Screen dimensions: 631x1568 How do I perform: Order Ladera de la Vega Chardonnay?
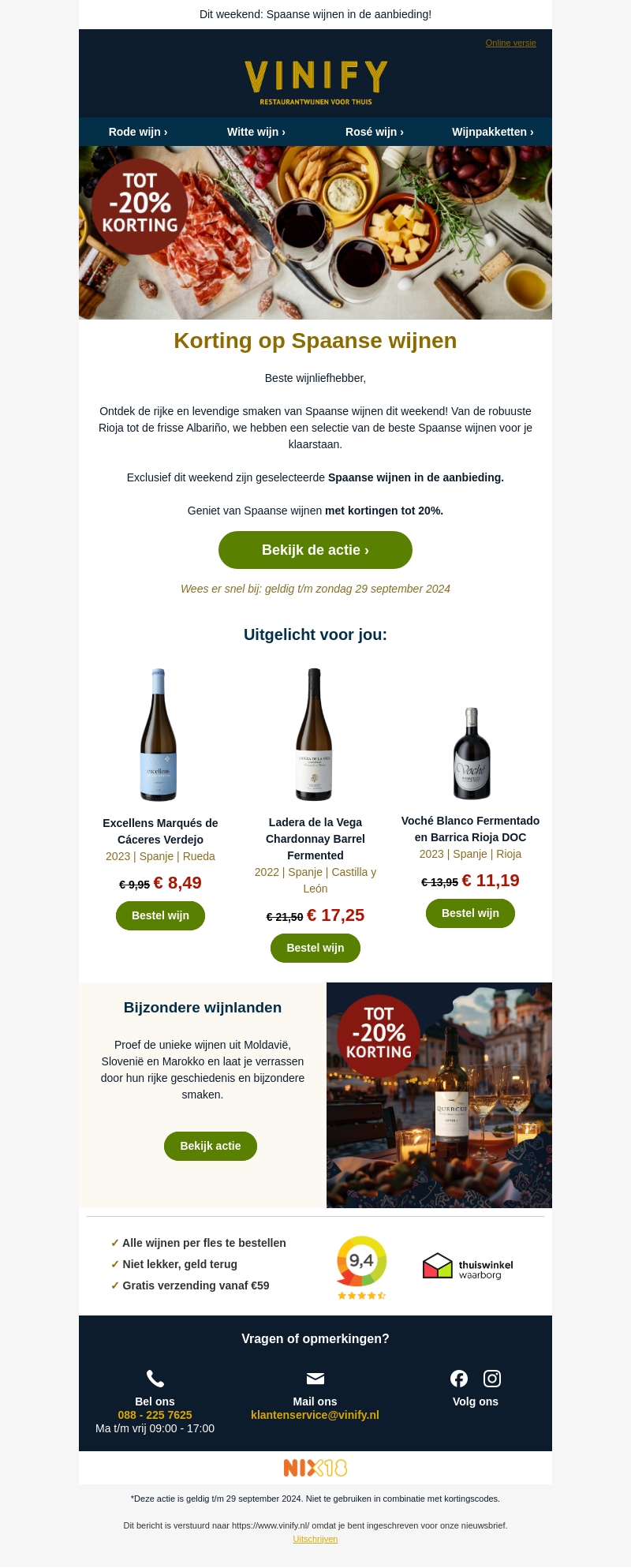pyautogui.click(x=315, y=948)
